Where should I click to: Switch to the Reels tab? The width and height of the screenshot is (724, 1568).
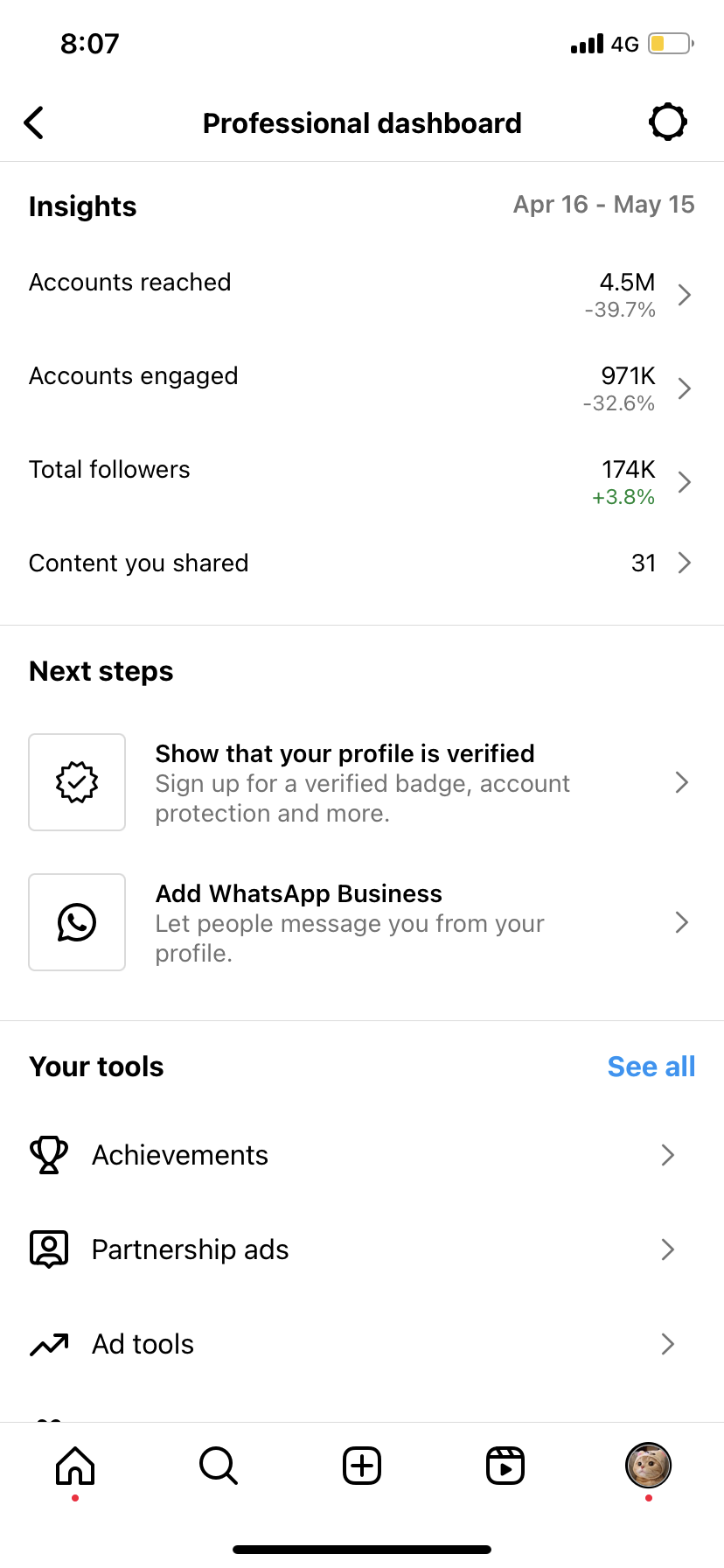[x=505, y=1466]
